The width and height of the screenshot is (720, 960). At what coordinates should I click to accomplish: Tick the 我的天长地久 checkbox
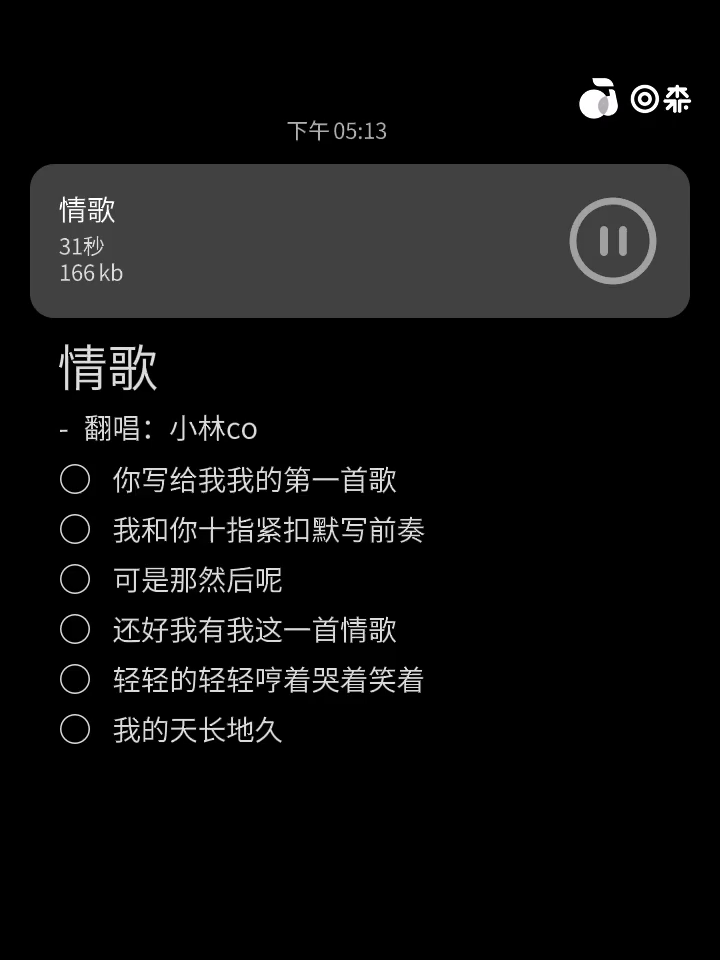75,729
